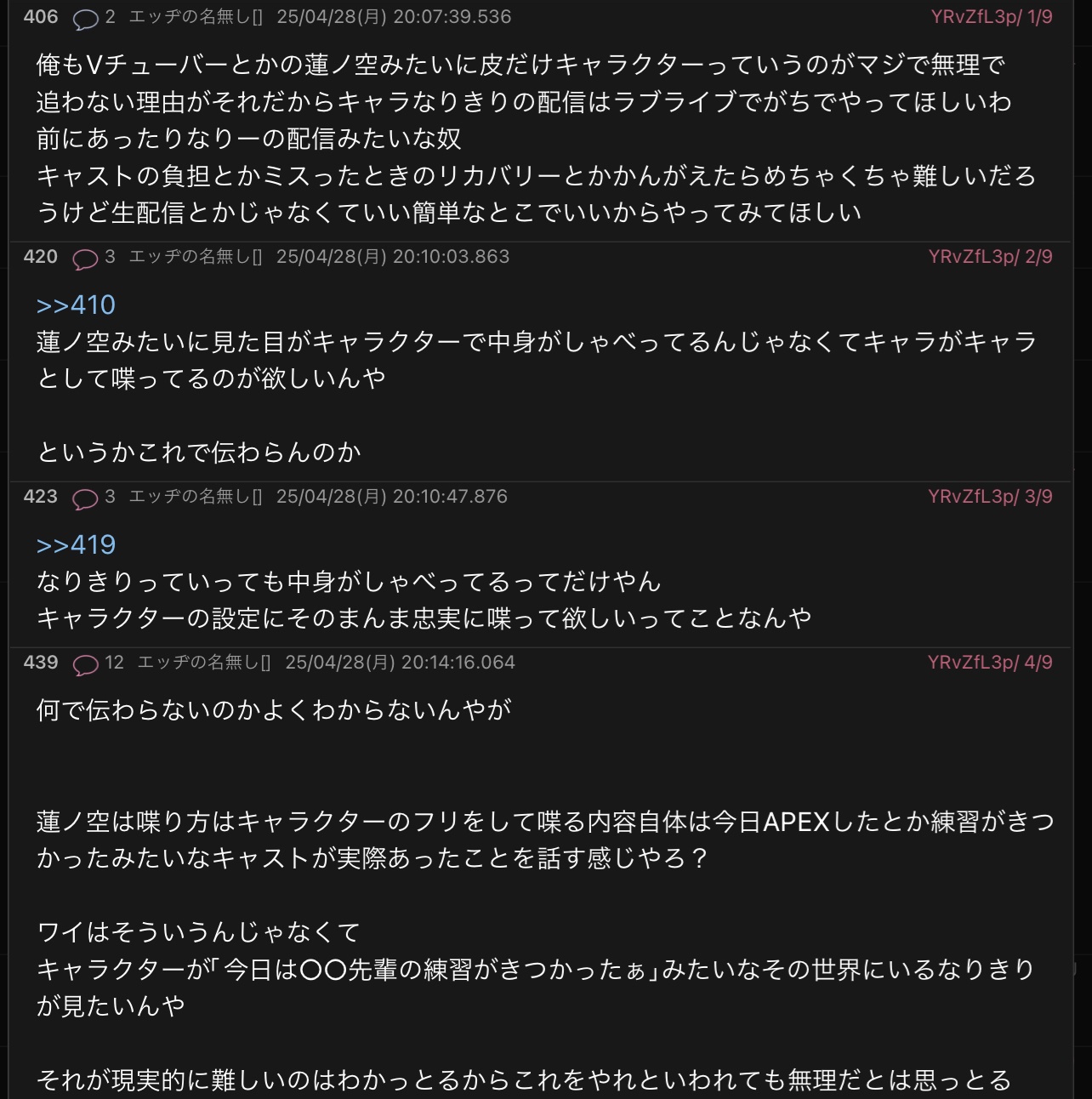Open the replies bubble on post 423
The width and height of the screenshot is (1092, 1099).
[86, 498]
